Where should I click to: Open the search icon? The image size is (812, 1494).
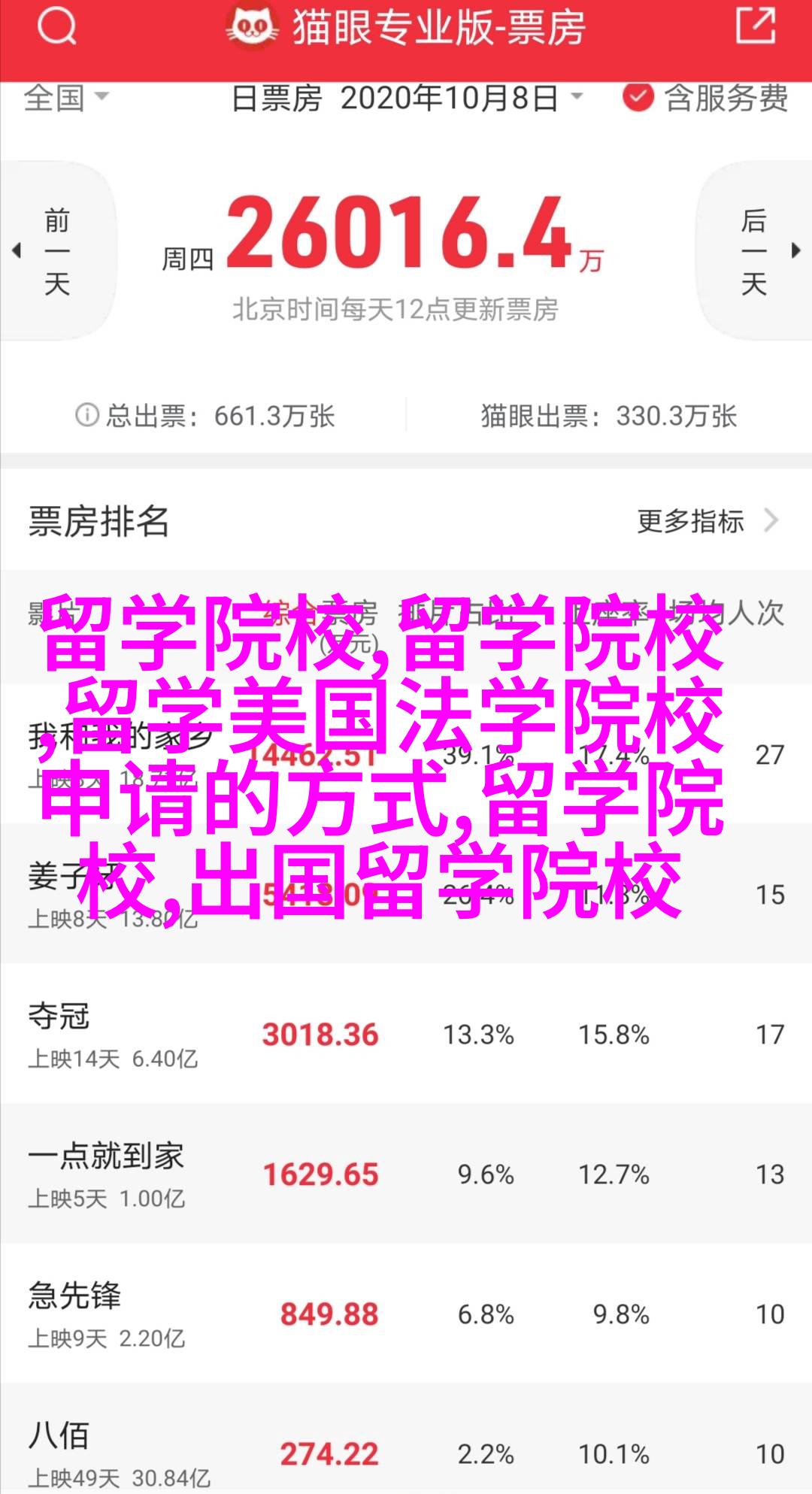pos(57,28)
